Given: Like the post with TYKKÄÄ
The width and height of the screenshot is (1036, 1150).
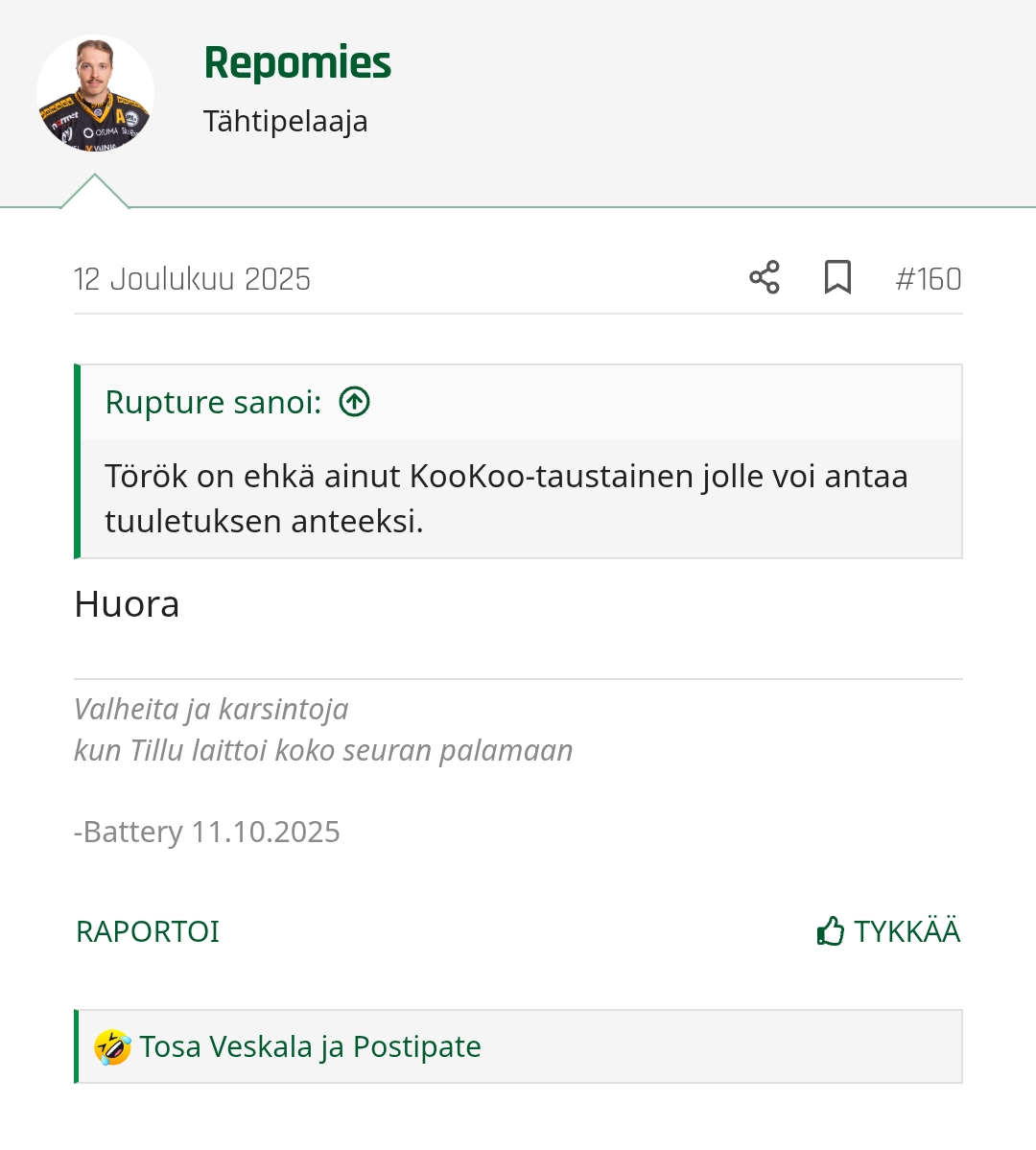Looking at the screenshot, I should coord(888,931).
